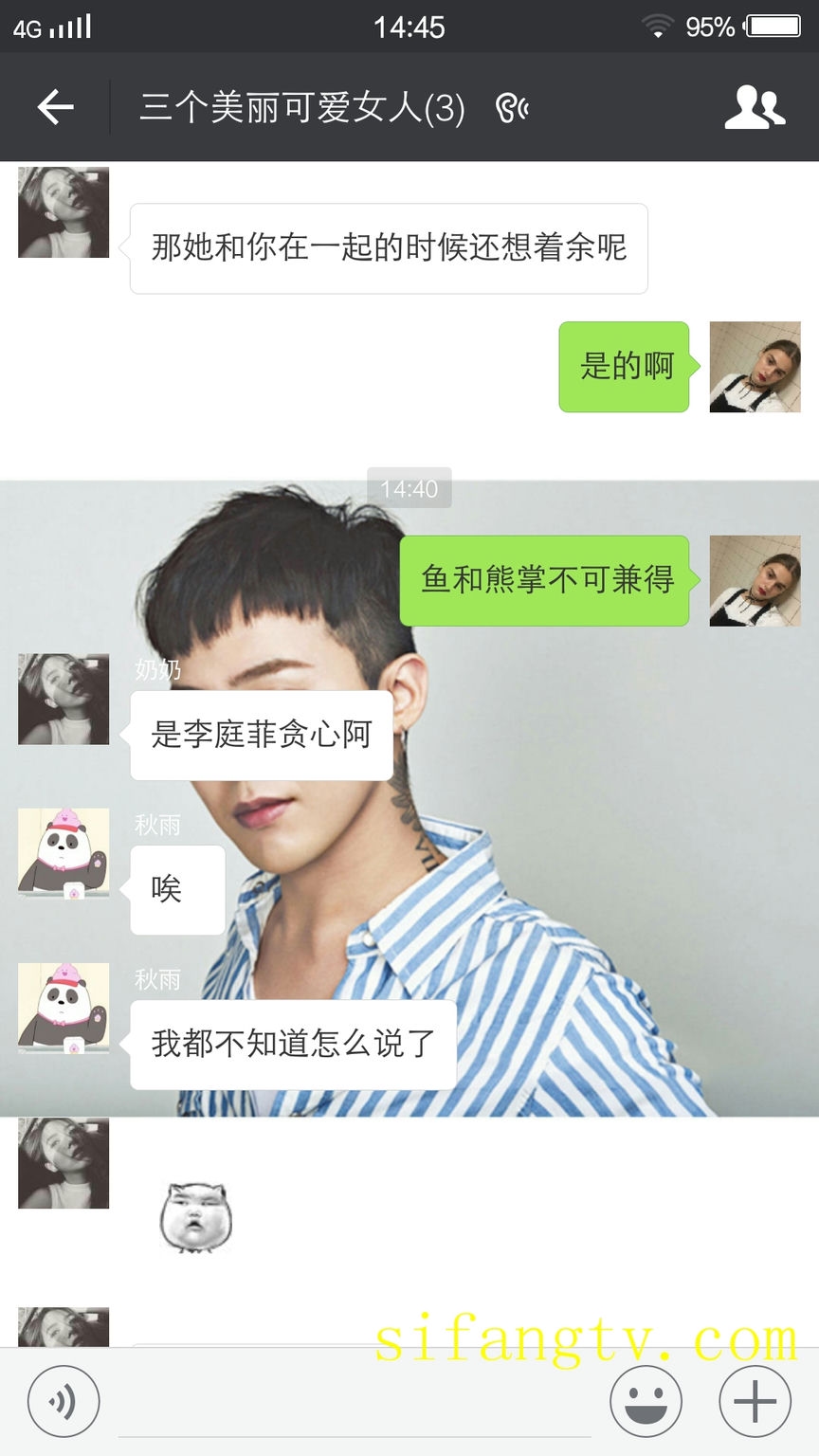Screen dimensions: 819x1456
Task: Tap the cat sticker message
Action: click(x=195, y=1218)
